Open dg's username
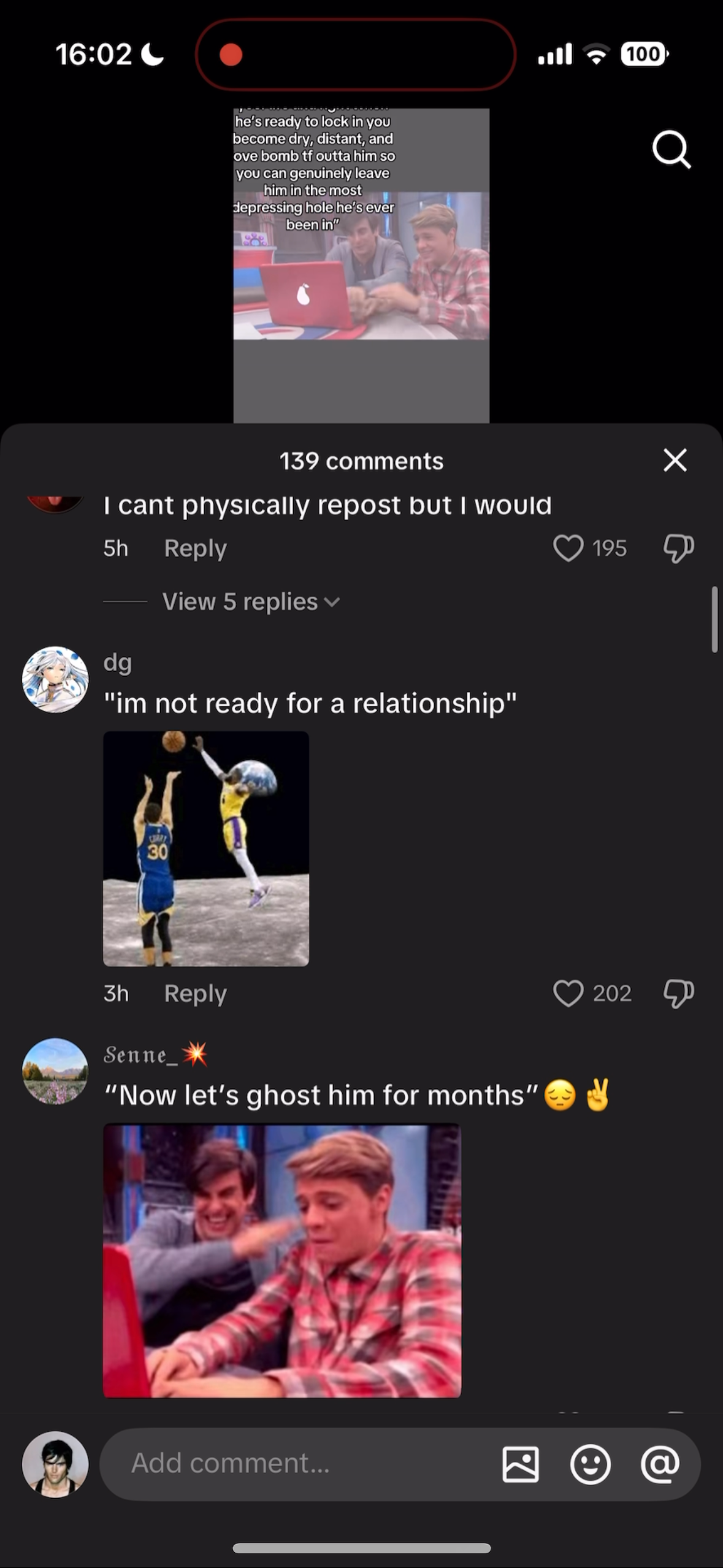This screenshot has width=723, height=1568. click(118, 663)
